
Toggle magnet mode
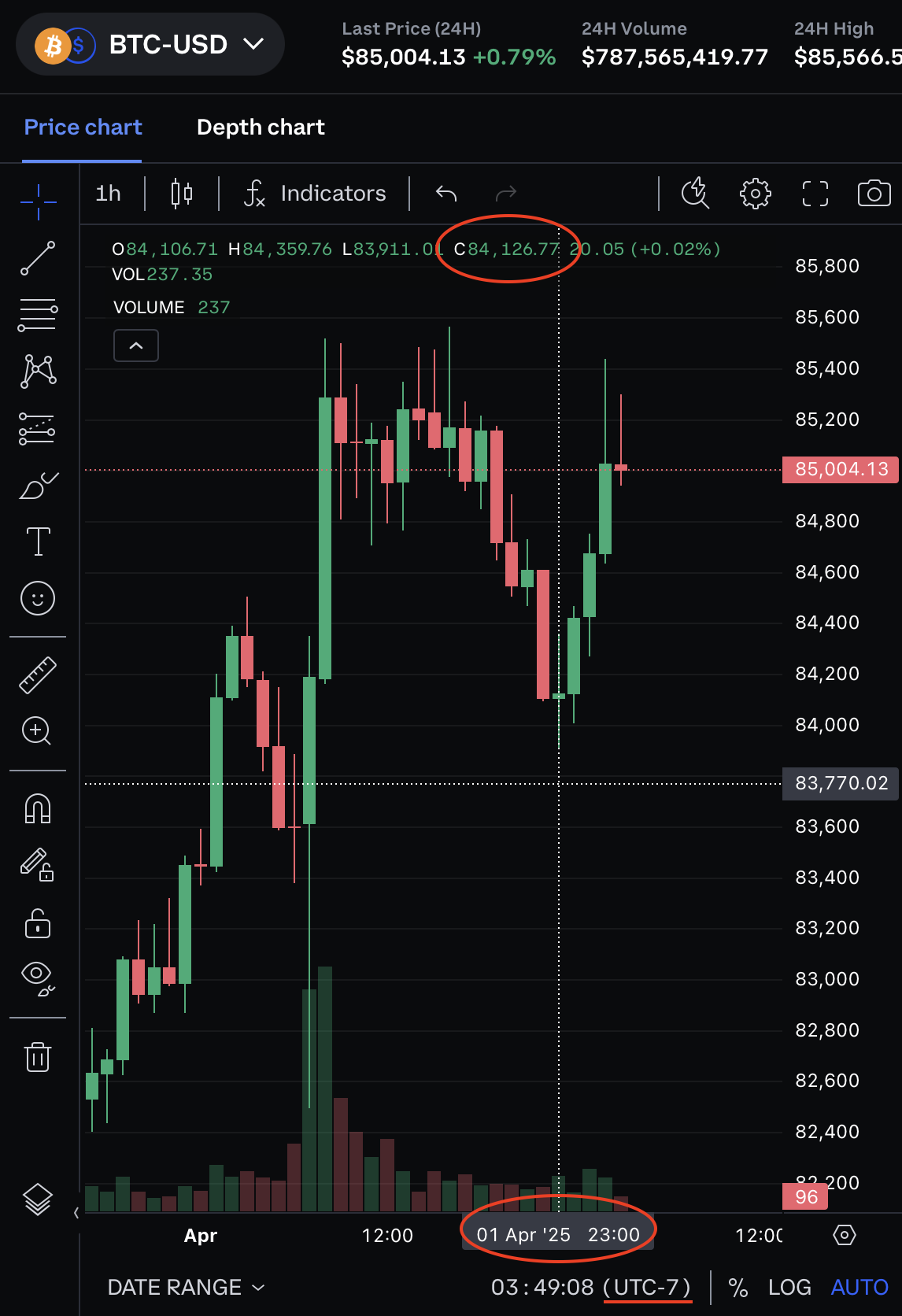click(38, 808)
